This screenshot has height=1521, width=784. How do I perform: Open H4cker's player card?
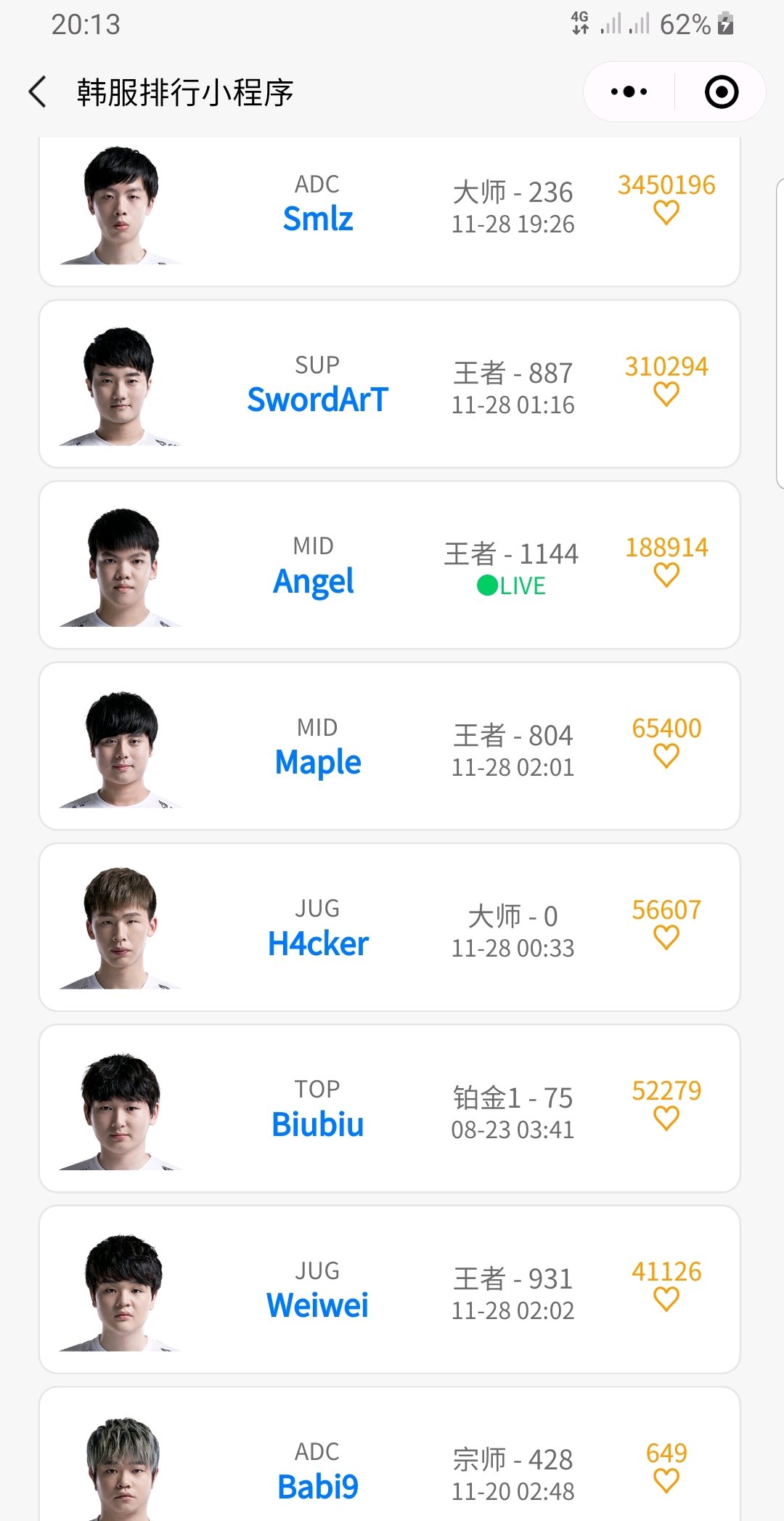(390, 928)
